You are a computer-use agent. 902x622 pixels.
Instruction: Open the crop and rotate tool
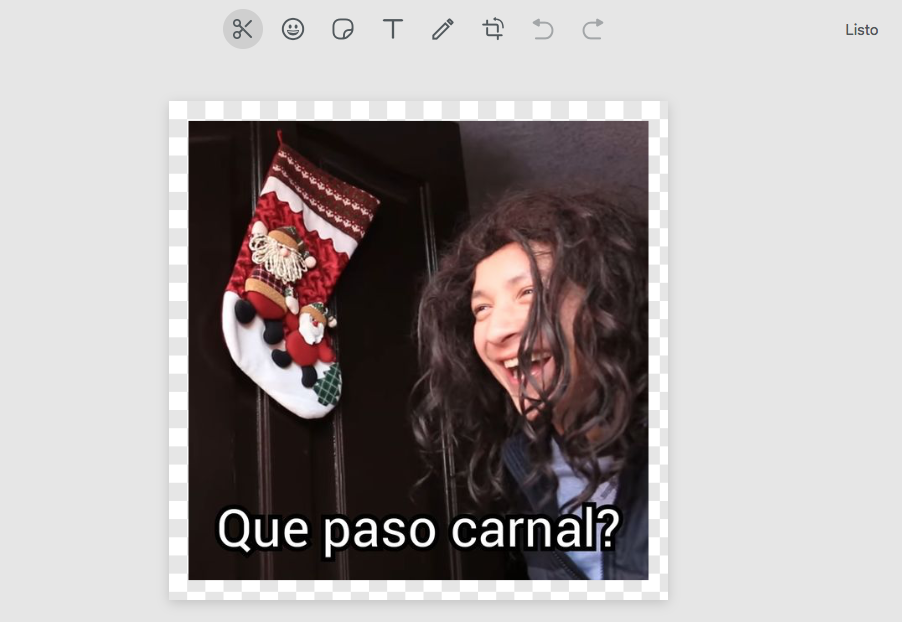click(493, 29)
